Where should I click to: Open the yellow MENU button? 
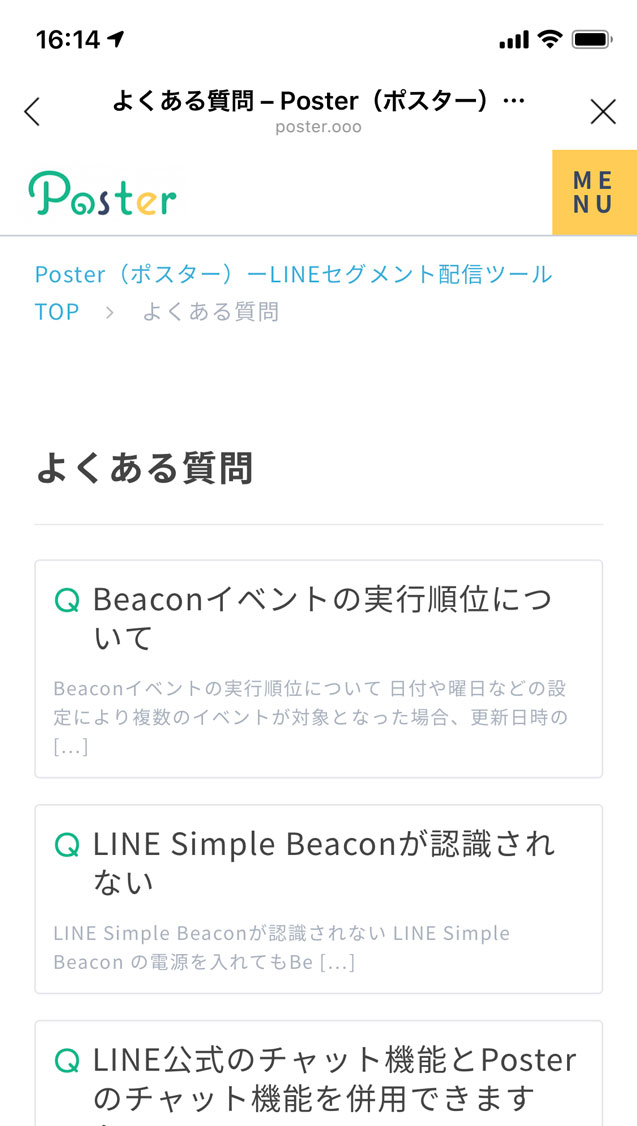coord(594,192)
